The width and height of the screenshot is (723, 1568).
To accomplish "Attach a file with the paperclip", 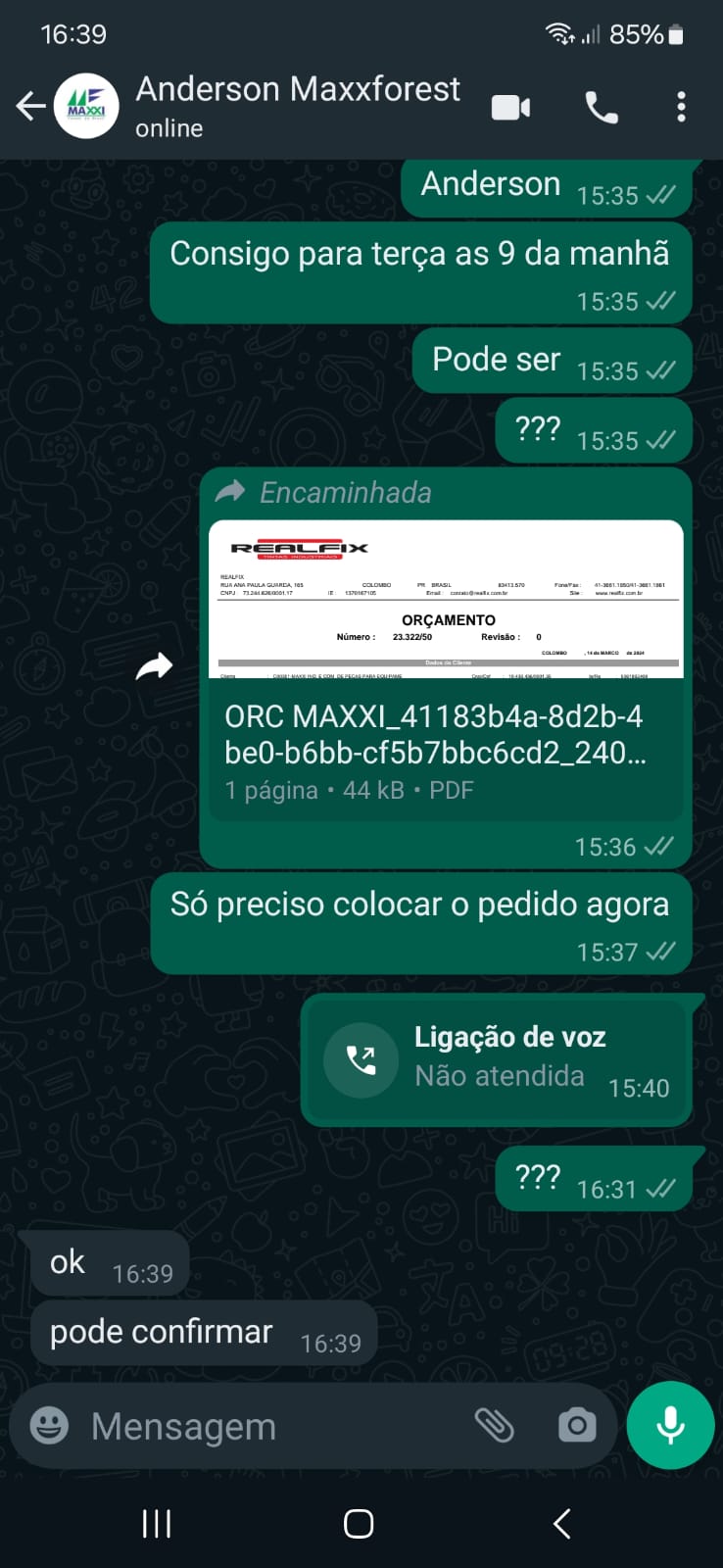I will tap(495, 1426).
